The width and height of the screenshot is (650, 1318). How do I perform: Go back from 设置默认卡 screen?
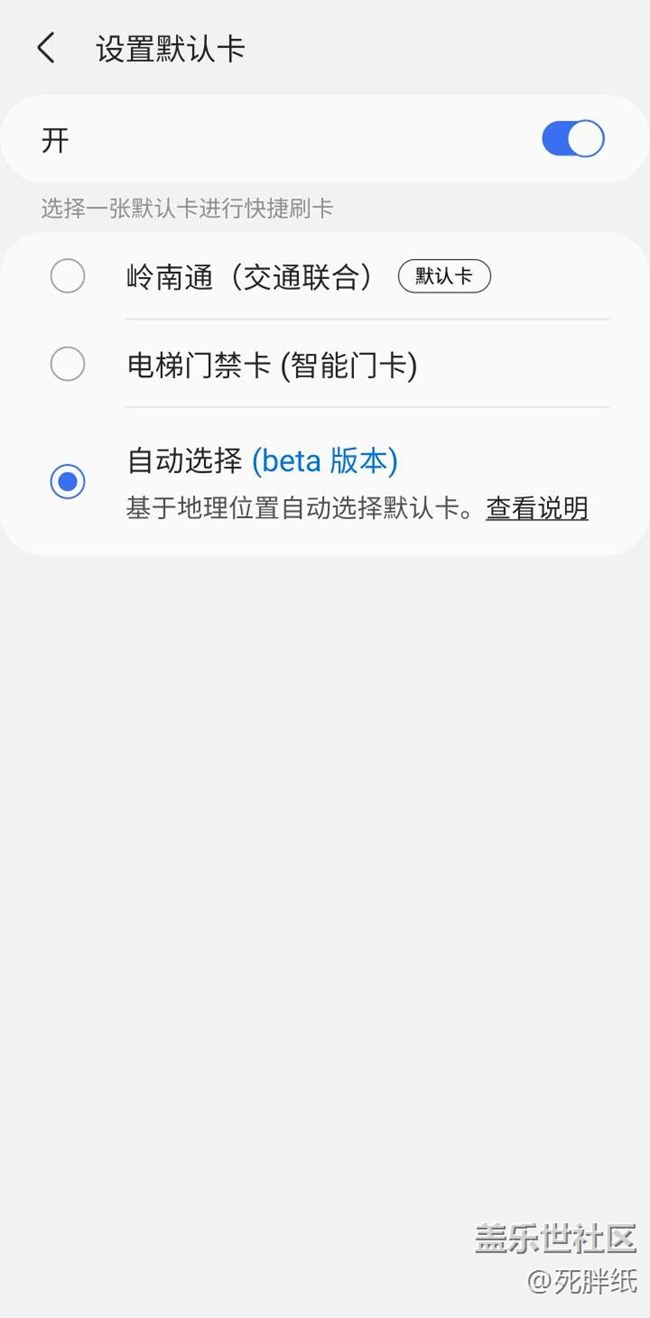pos(46,48)
